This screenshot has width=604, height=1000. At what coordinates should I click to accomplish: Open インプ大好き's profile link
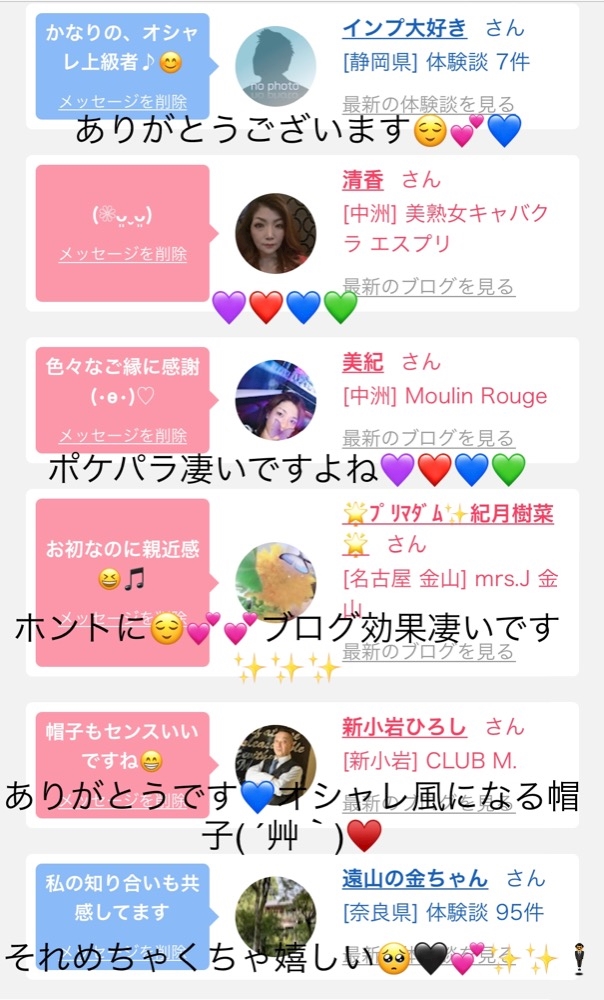(x=404, y=27)
